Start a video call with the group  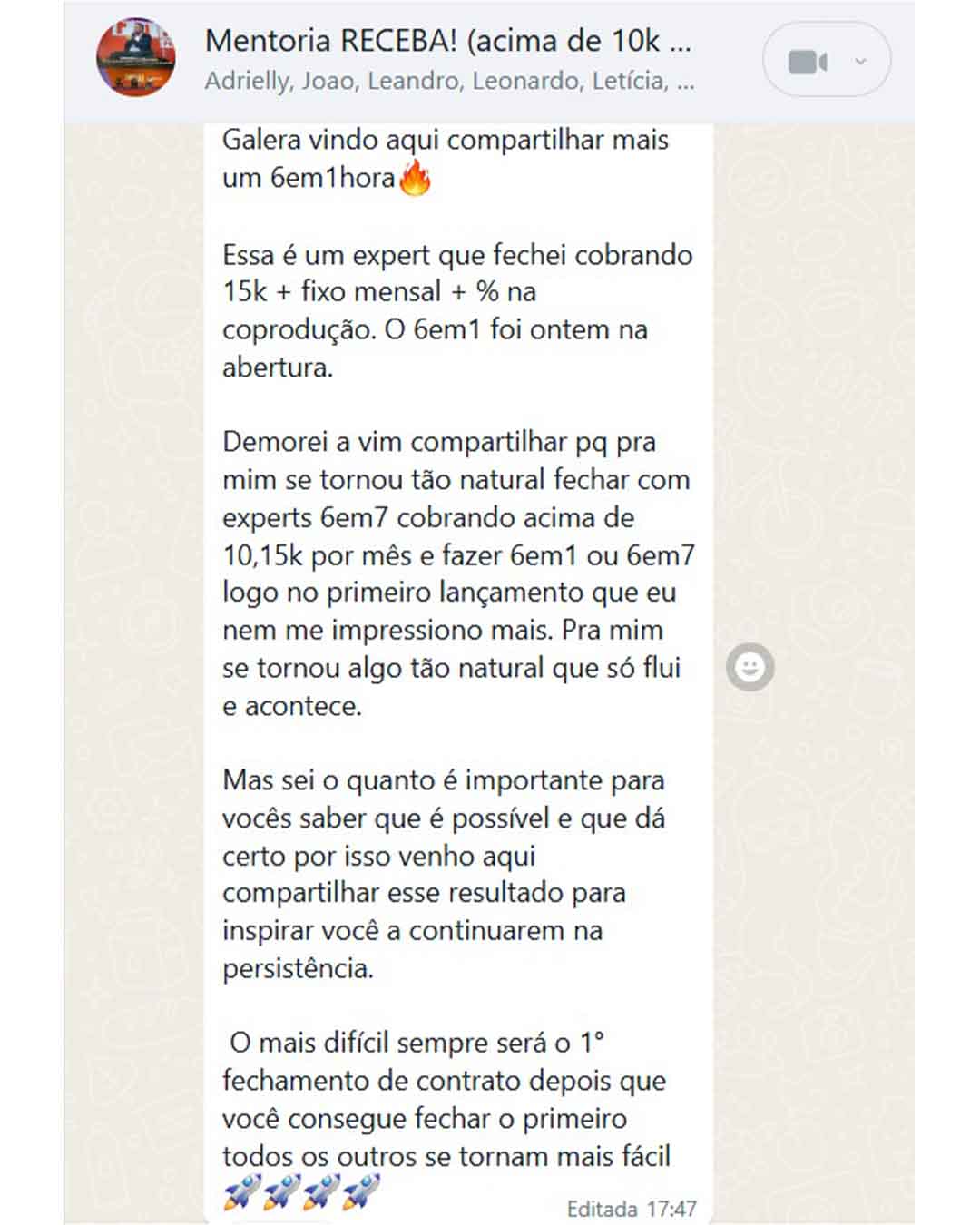pos(807,62)
